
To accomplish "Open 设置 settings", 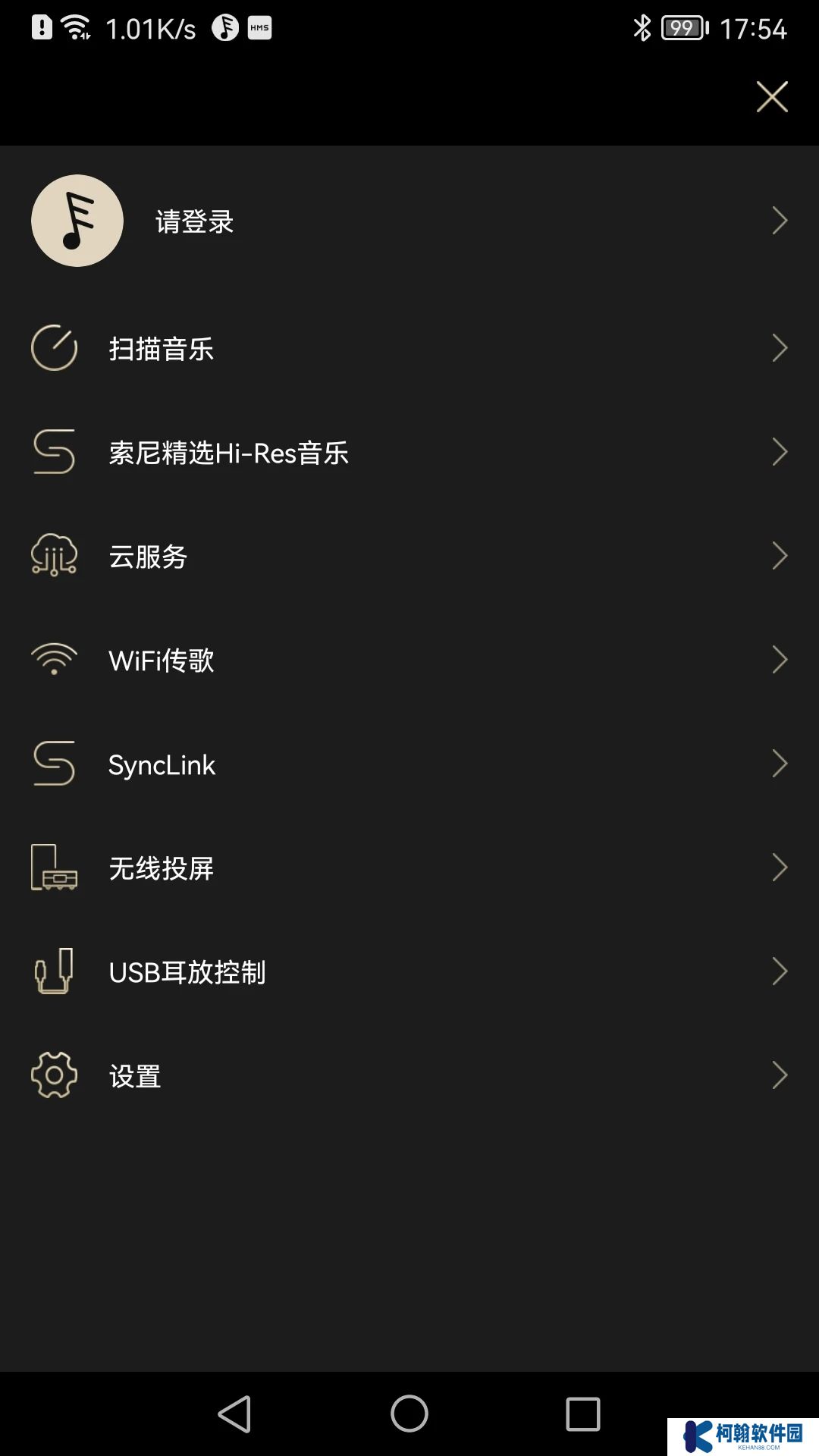I will [409, 1075].
